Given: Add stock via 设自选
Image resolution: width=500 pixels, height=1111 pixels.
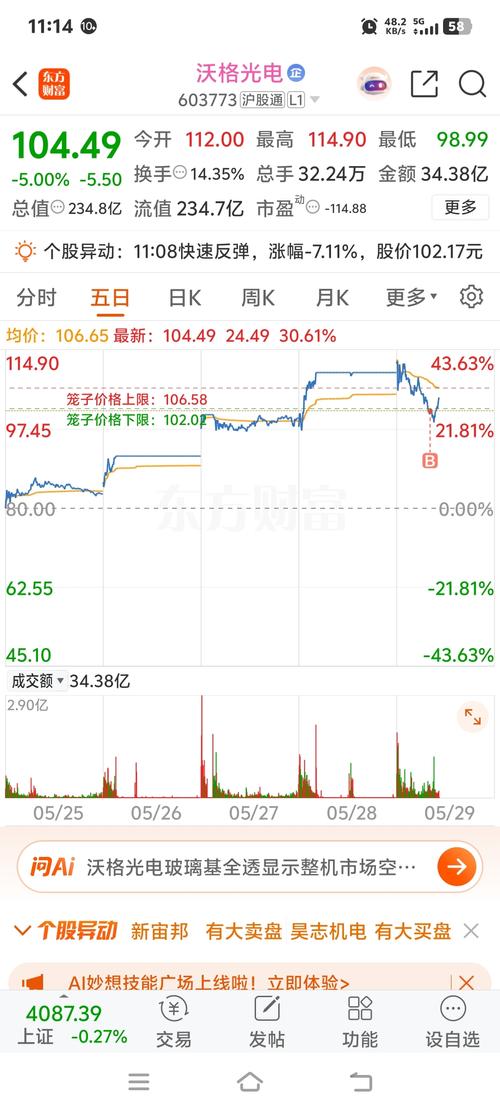Looking at the screenshot, I should (453, 1022).
